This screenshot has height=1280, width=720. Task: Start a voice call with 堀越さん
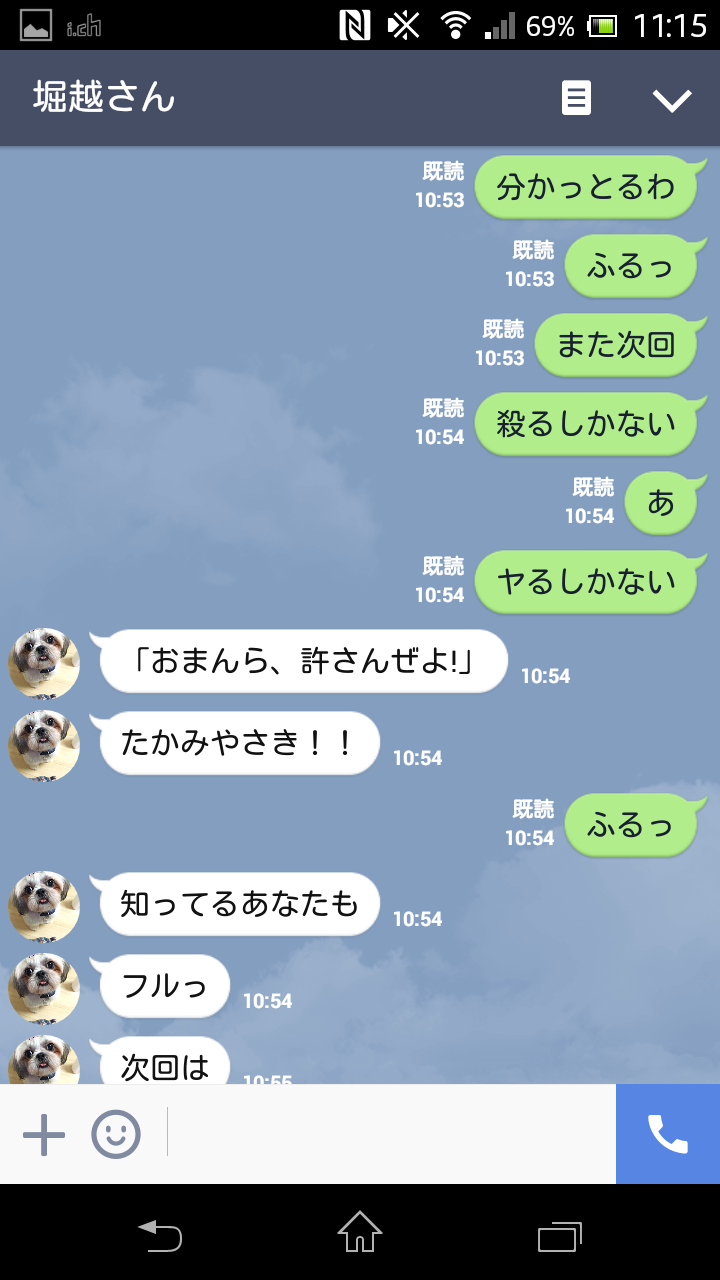[x=668, y=1134]
